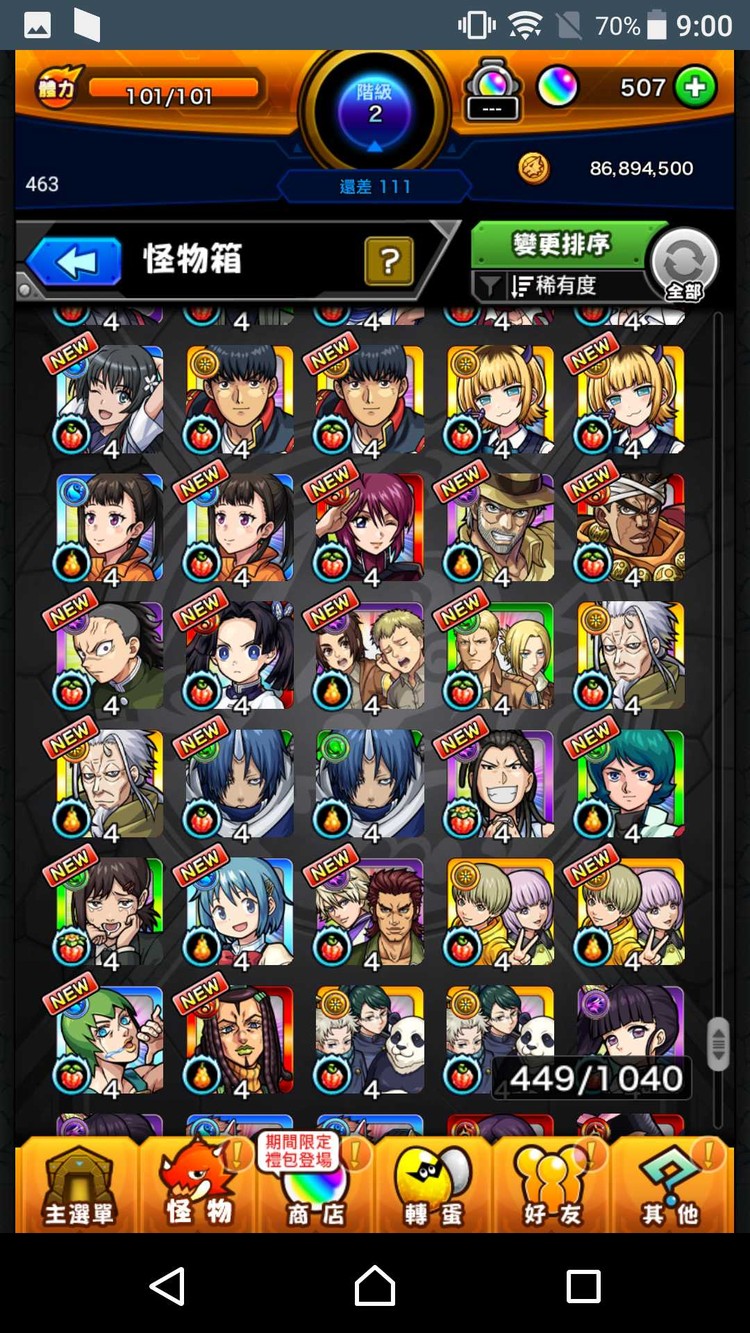Image resolution: width=750 pixels, height=1333 pixels.
Task: Go to the 轉蛋 tab
Action: tap(433, 1185)
